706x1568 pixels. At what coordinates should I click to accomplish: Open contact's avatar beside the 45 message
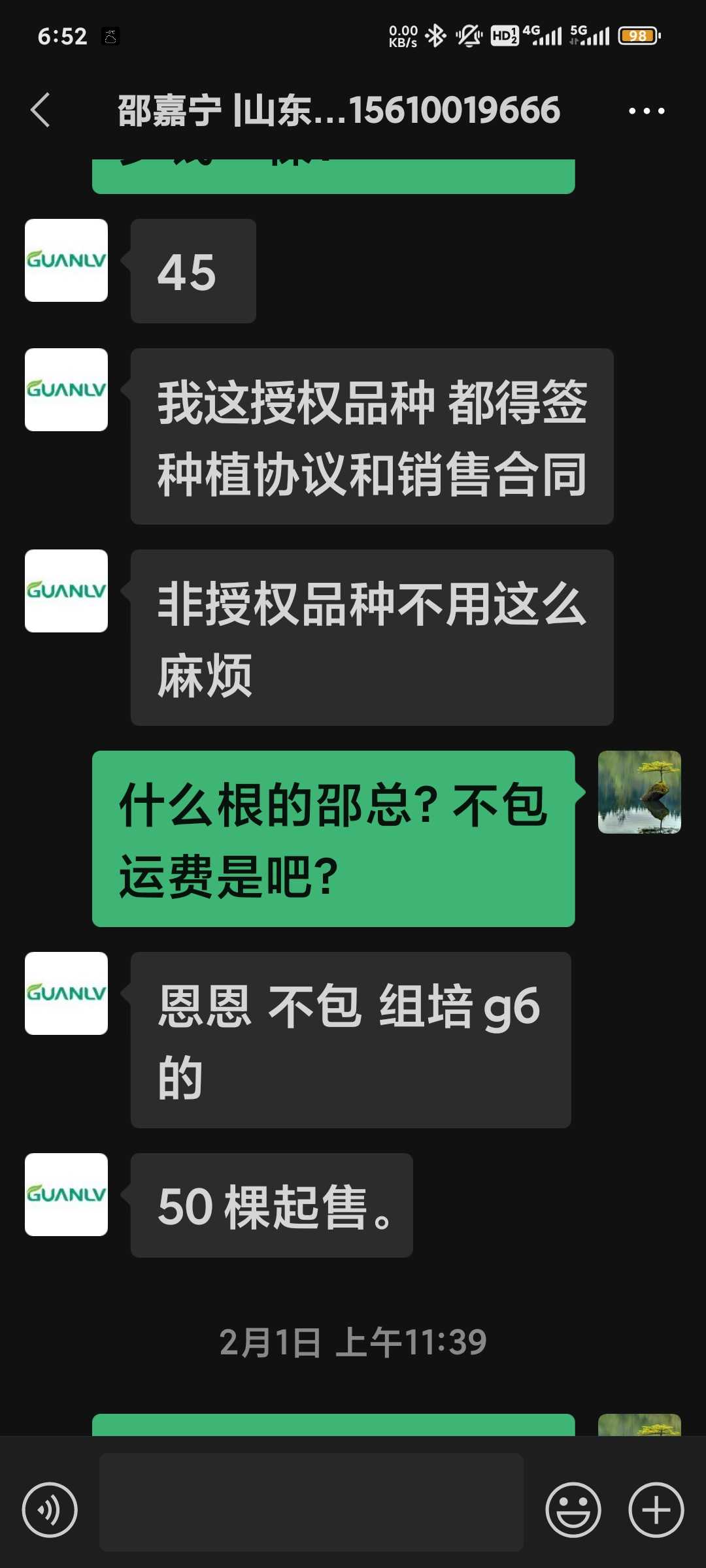pyautogui.click(x=66, y=260)
